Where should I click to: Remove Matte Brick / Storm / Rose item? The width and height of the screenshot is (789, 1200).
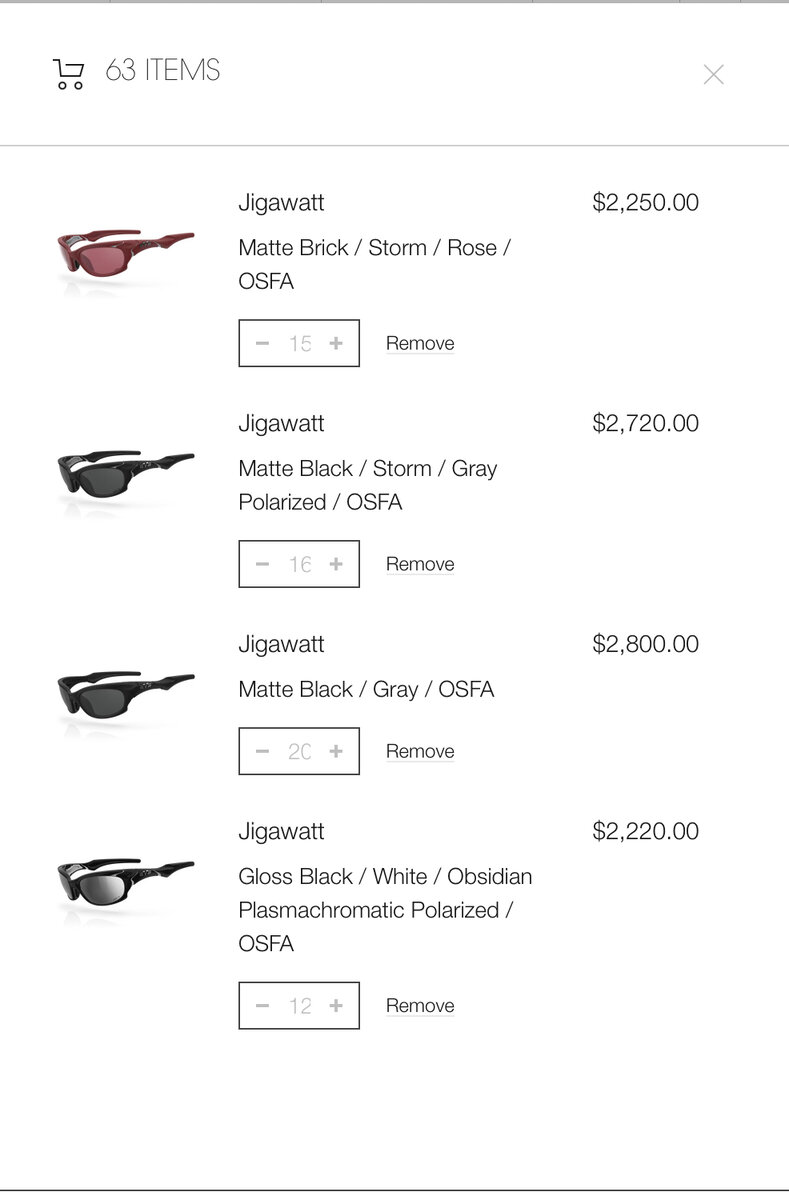pos(420,343)
